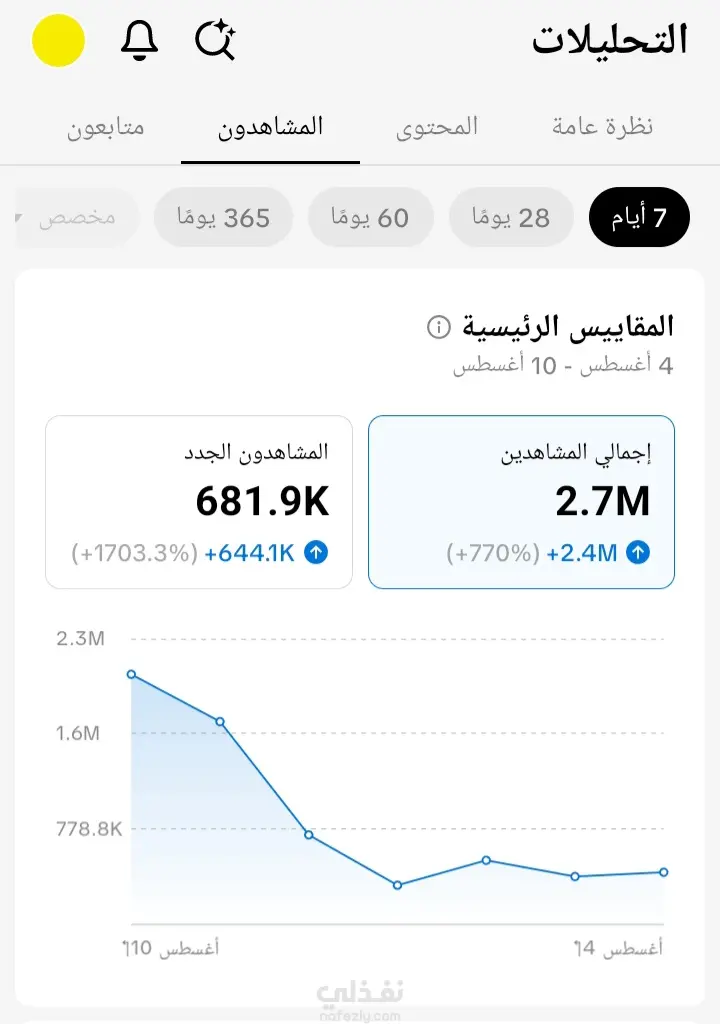
Task: Choose the 365 يومًا range chip
Action: (223, 217)
